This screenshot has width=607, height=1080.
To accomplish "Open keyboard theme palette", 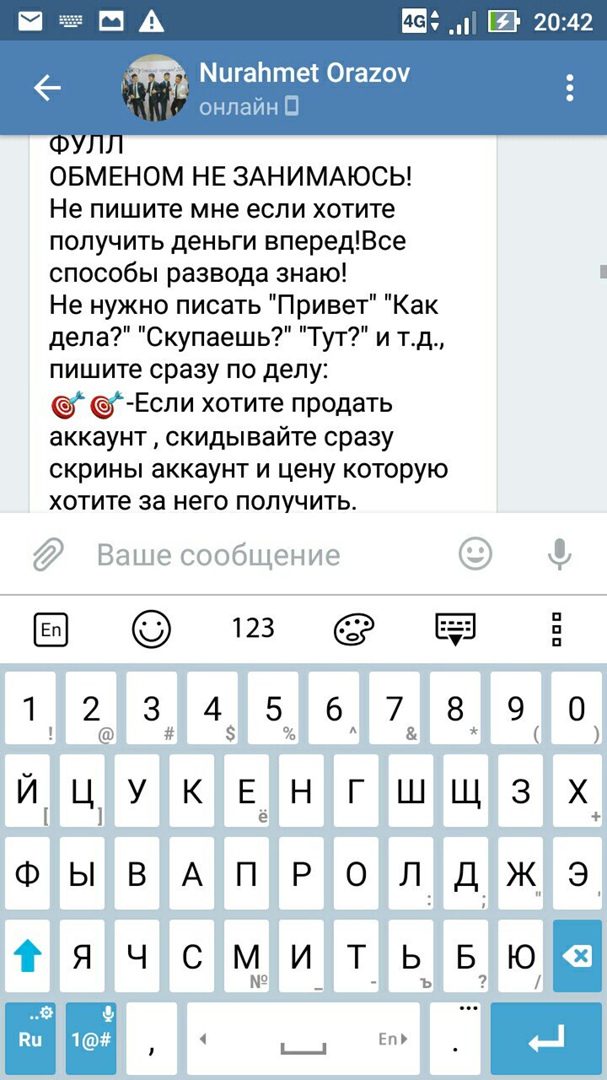I will pos(353,628).
